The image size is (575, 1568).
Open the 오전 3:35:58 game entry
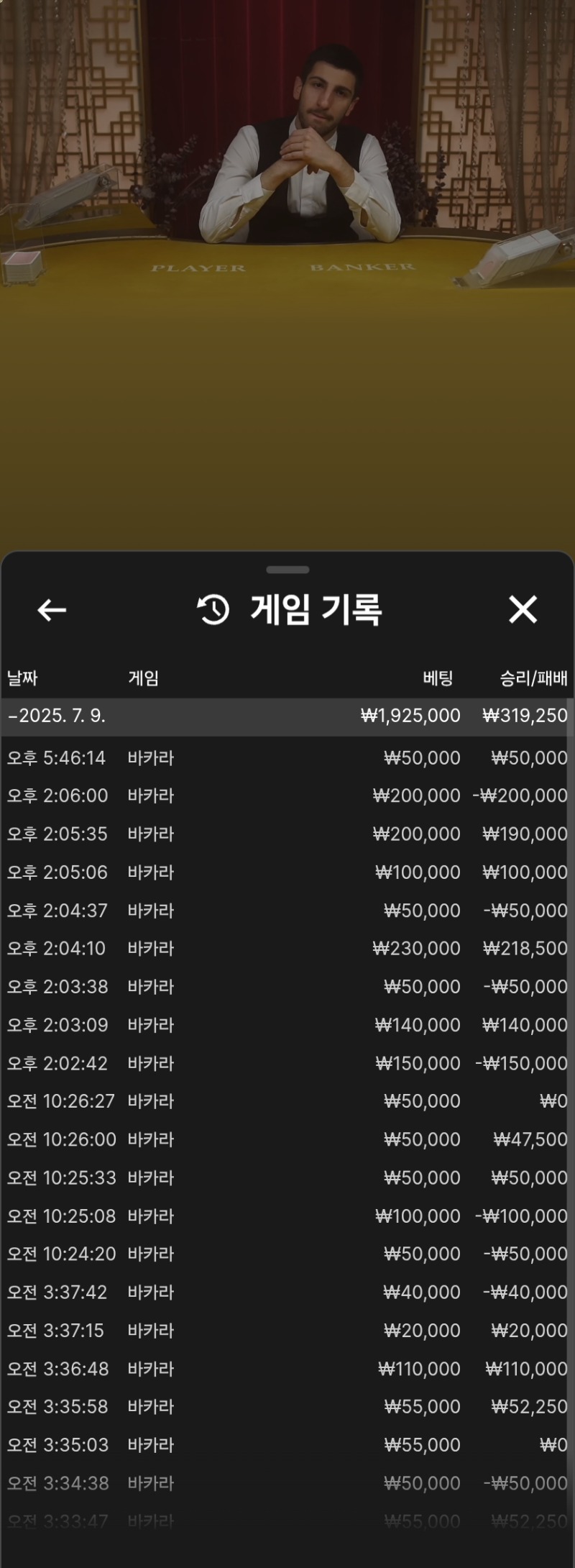(x=287, y=1406)
